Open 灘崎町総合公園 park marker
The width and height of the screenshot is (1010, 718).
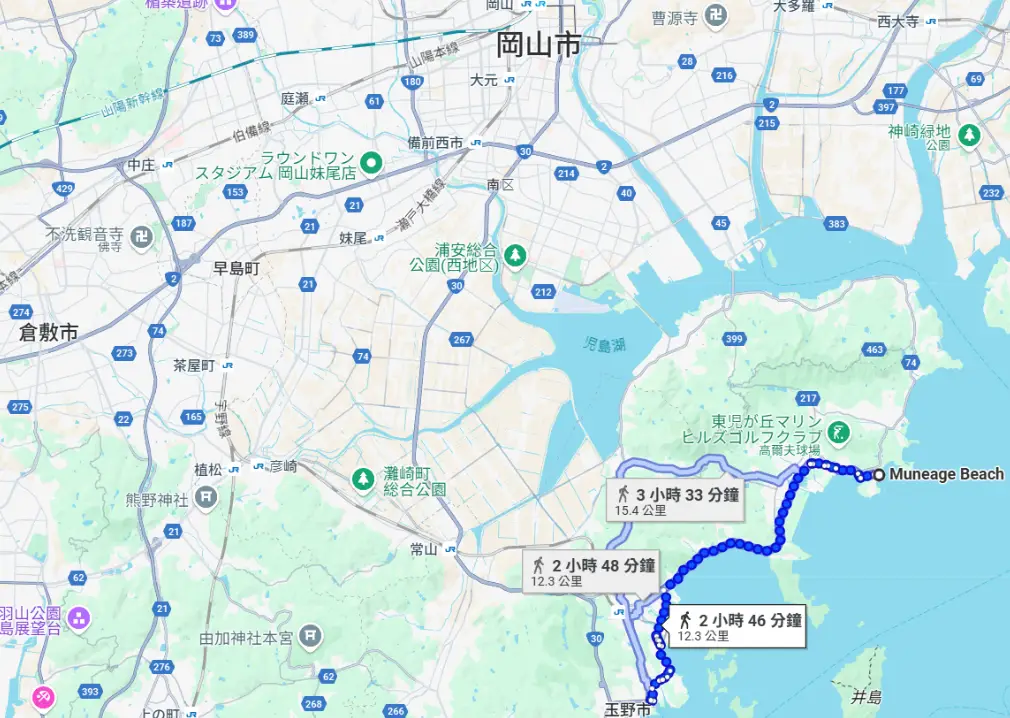[x=362, y=480]
